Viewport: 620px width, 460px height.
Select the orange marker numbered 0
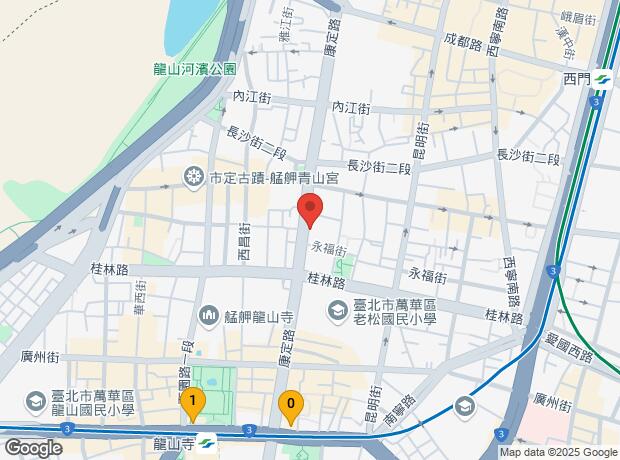pos(290,406)
